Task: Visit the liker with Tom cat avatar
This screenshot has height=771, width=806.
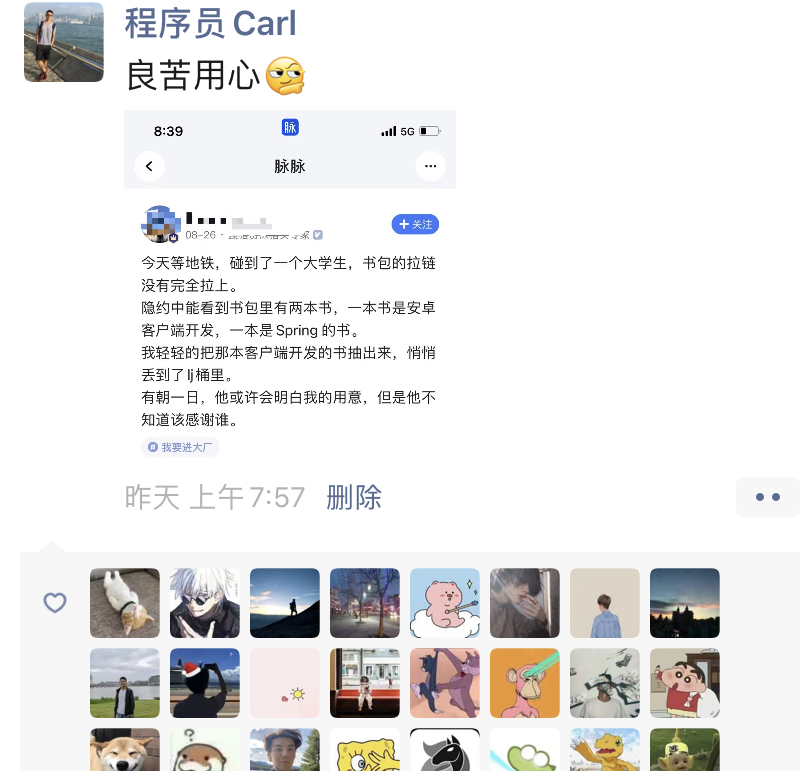Action: (x=445, y=683)
